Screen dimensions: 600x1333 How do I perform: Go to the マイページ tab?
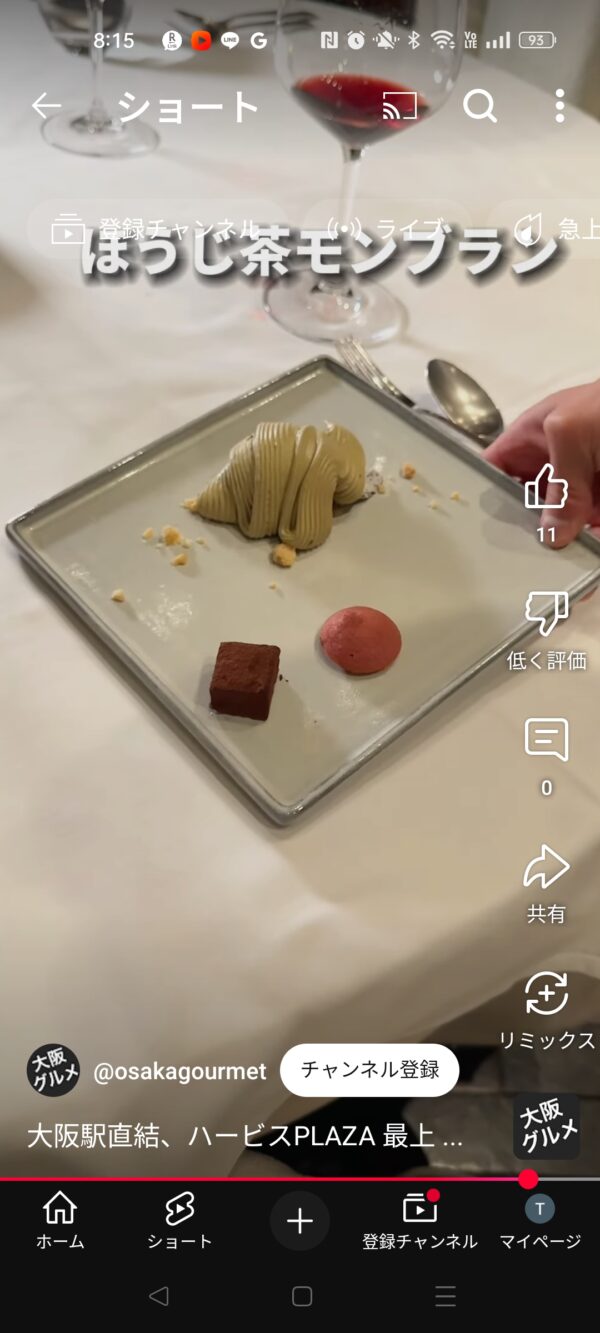[x=540, y=1220]
